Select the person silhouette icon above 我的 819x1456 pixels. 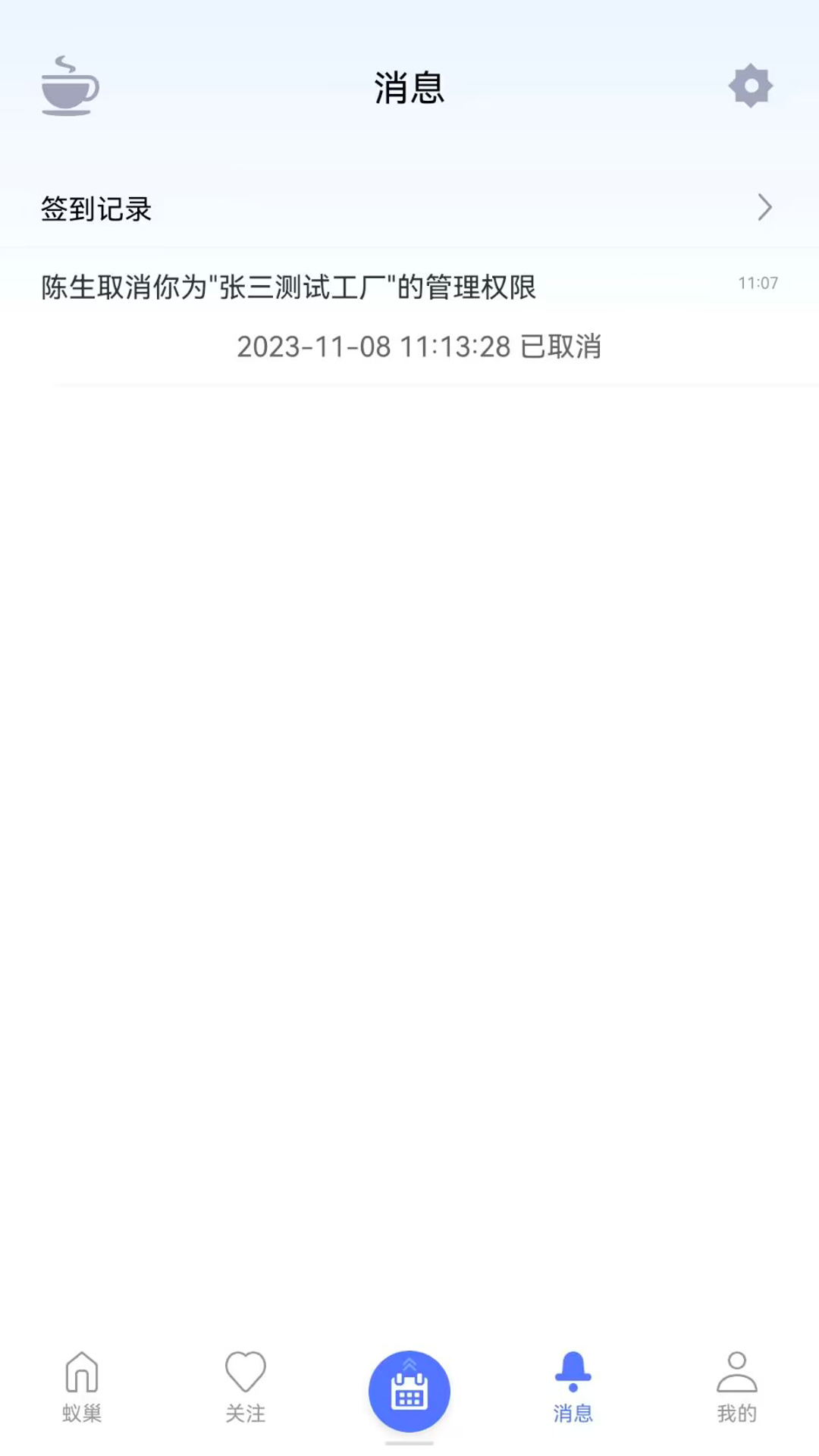(x=736, y=1373)
